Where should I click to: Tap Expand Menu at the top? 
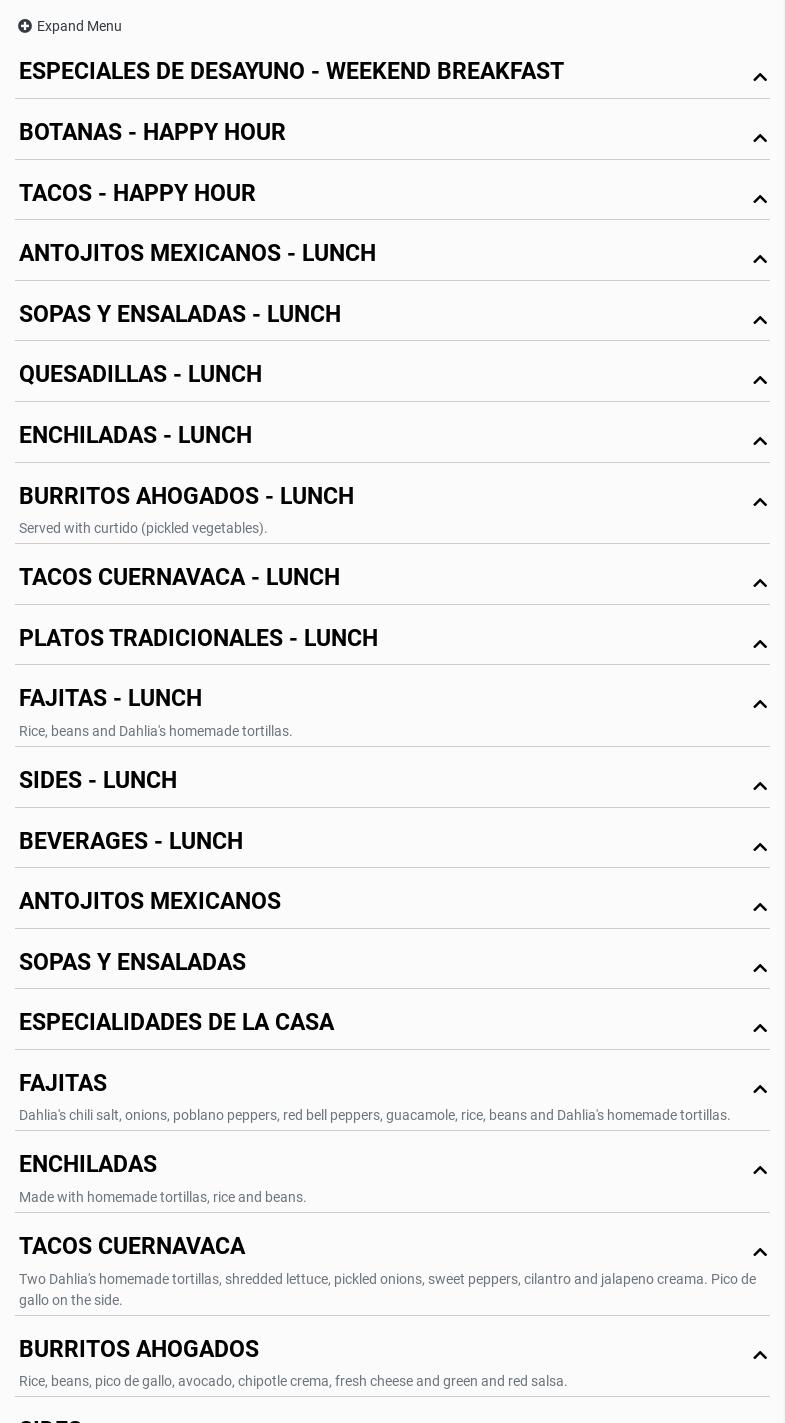(x=70, y=26)
